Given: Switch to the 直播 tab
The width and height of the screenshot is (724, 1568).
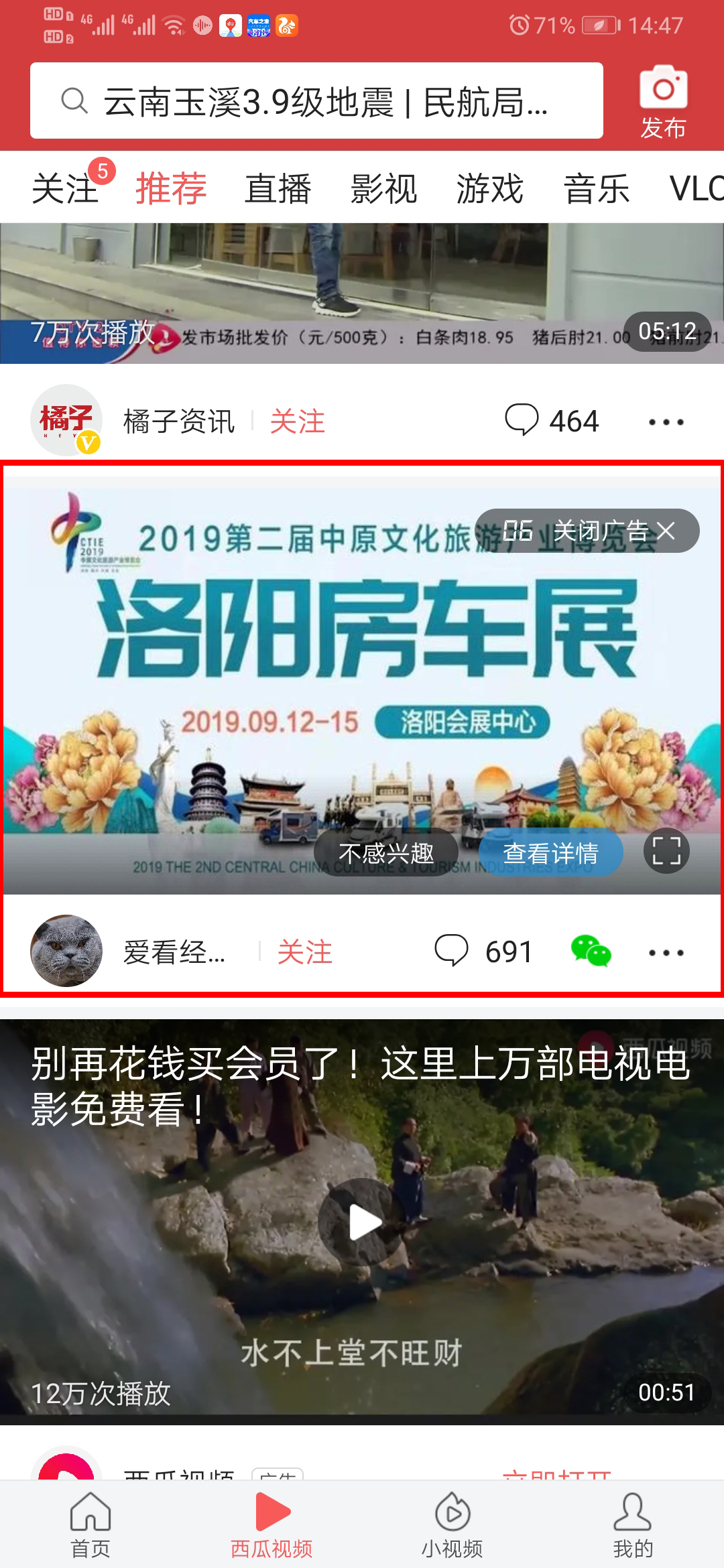Looking at the screenshot, I should click(278, 189).
